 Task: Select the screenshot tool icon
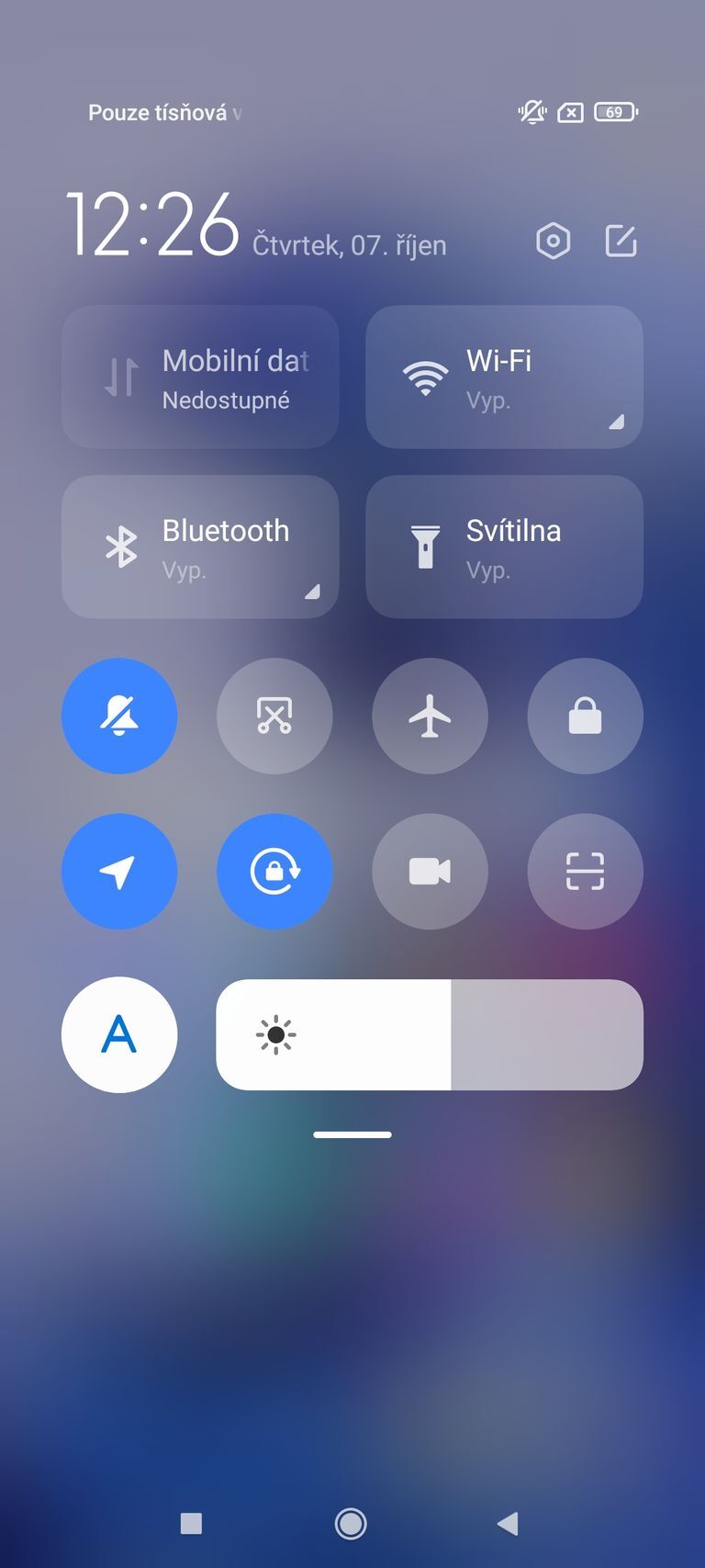point(274,716)
